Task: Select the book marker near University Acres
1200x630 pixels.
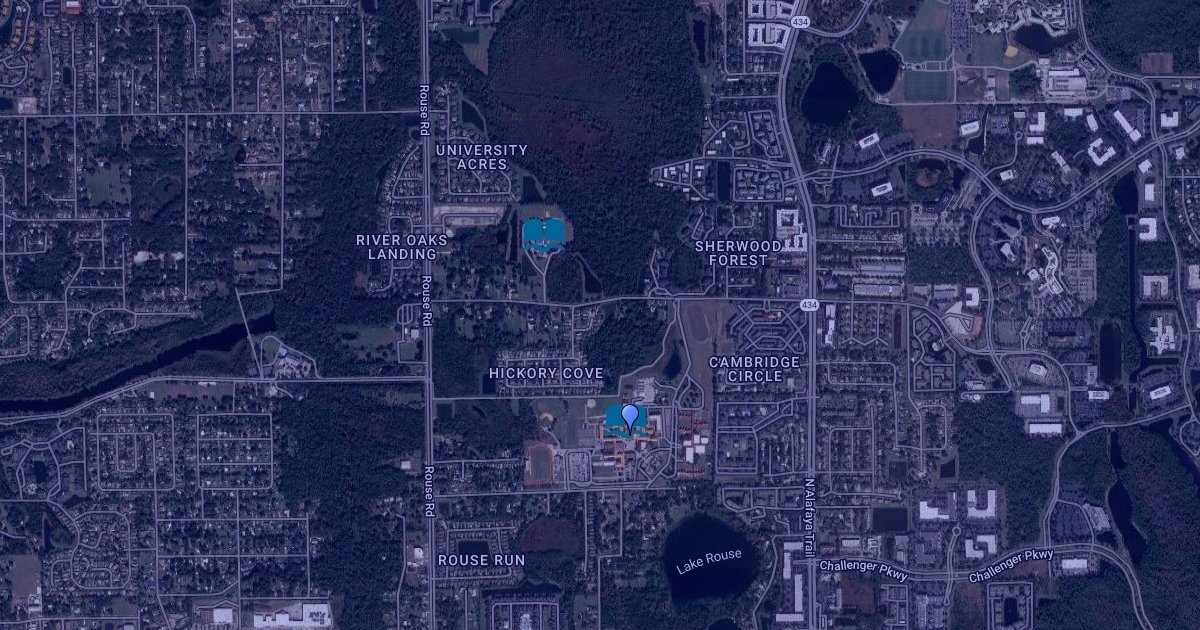Action: 545,235
